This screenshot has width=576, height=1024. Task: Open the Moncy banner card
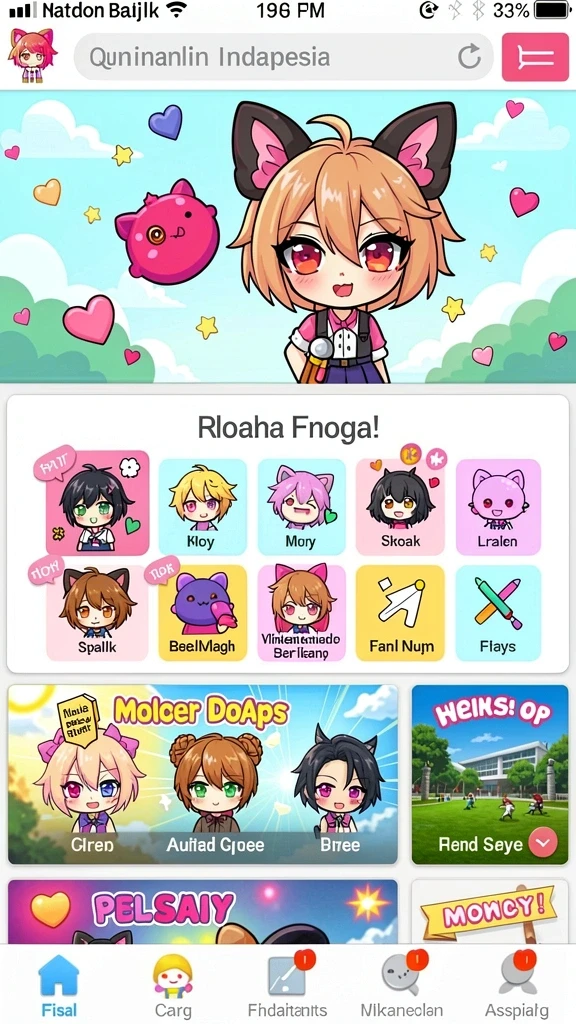pyautogui.click(x=490, y=912)
